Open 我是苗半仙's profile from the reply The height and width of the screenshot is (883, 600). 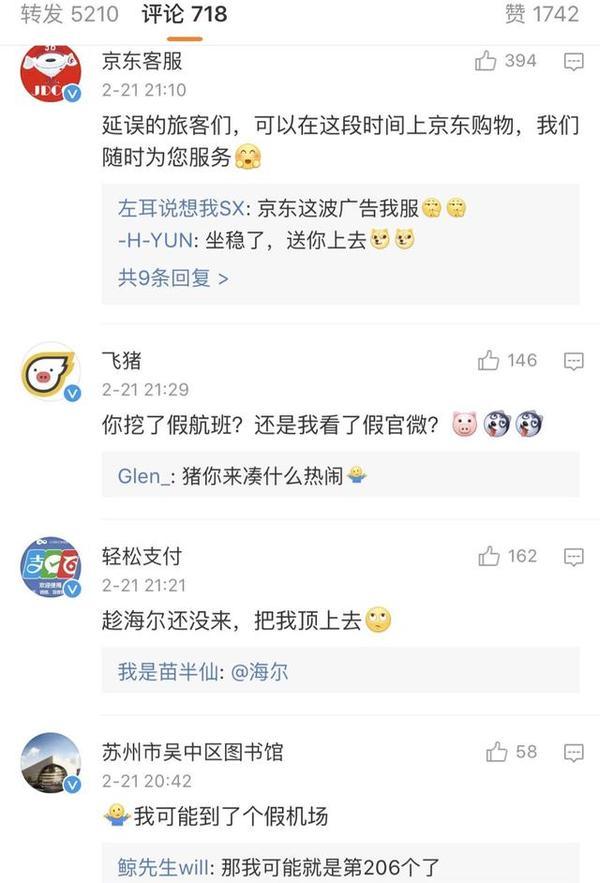[164, 672]
